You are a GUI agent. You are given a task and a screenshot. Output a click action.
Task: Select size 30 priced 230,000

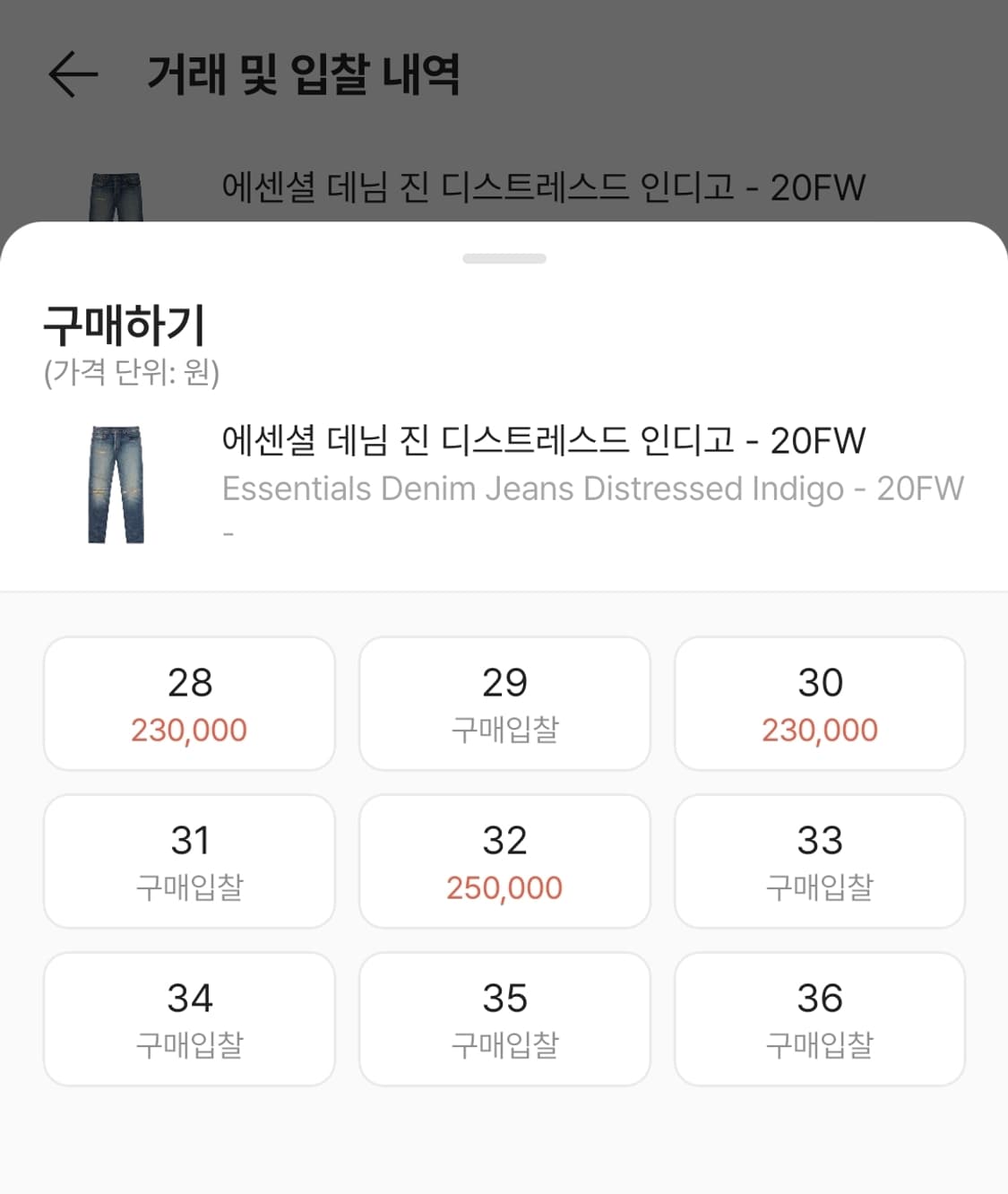click(x=820, y=703)
